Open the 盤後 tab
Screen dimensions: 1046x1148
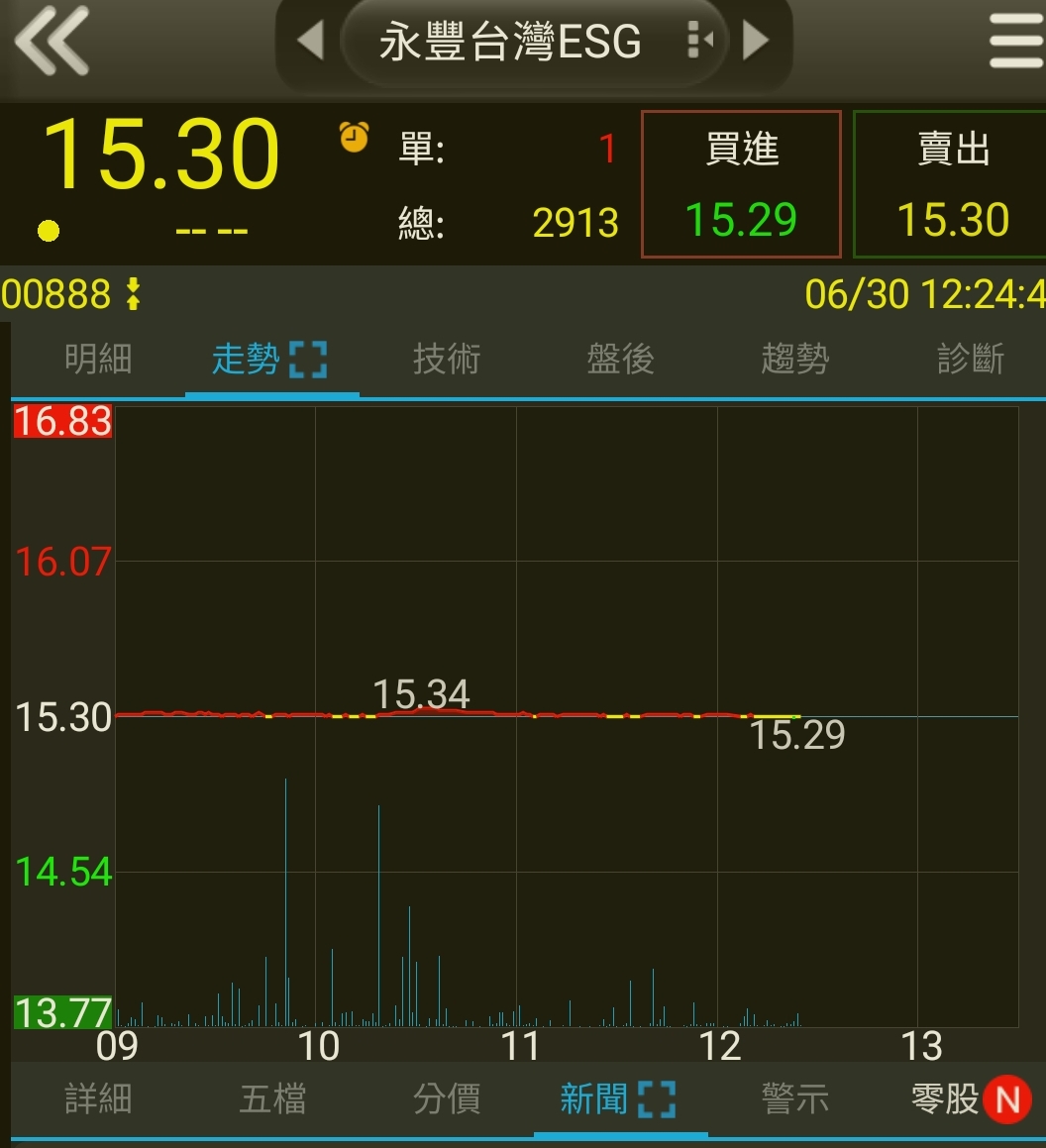[x=621, y=359]
